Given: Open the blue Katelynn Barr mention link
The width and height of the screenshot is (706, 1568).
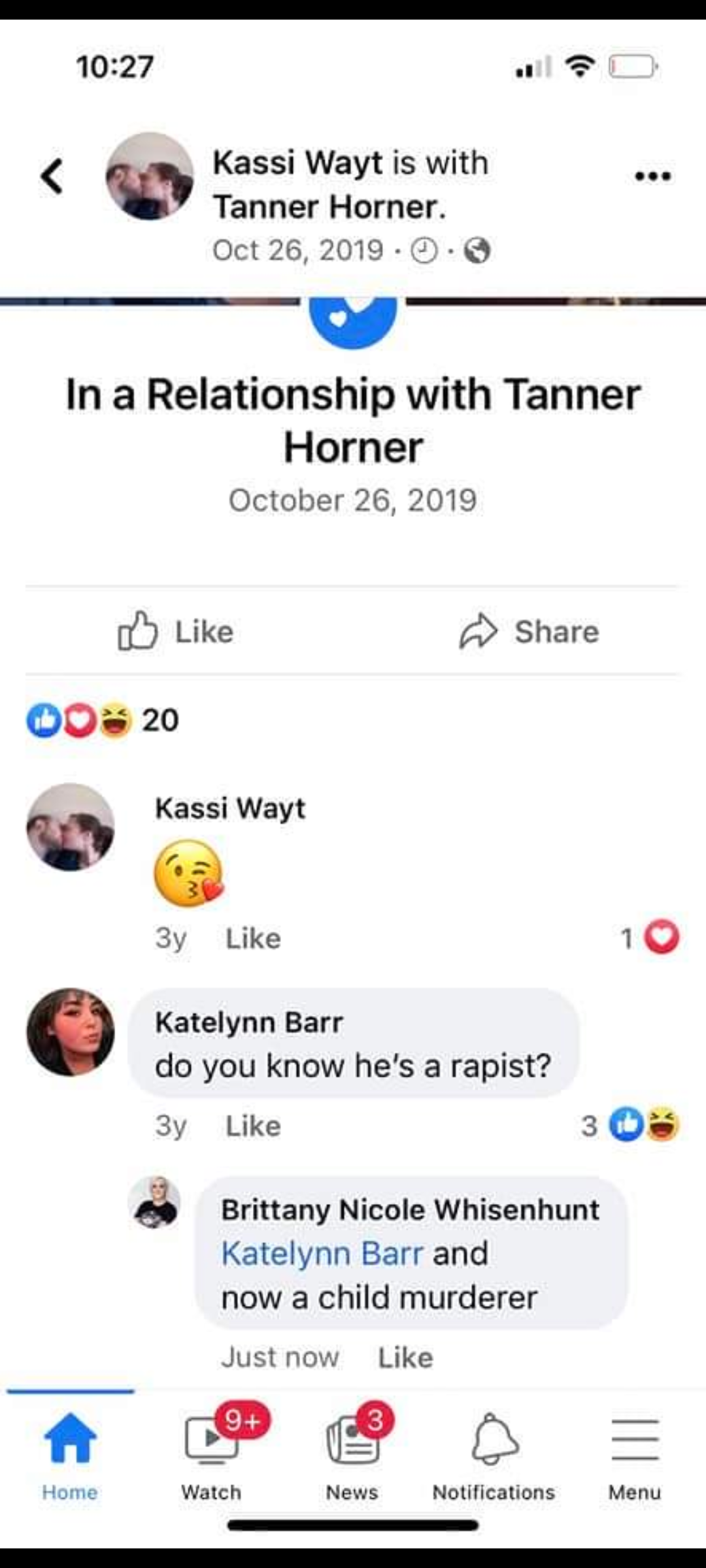Looking at the screenshot, I should click(x=322, y=1254).
